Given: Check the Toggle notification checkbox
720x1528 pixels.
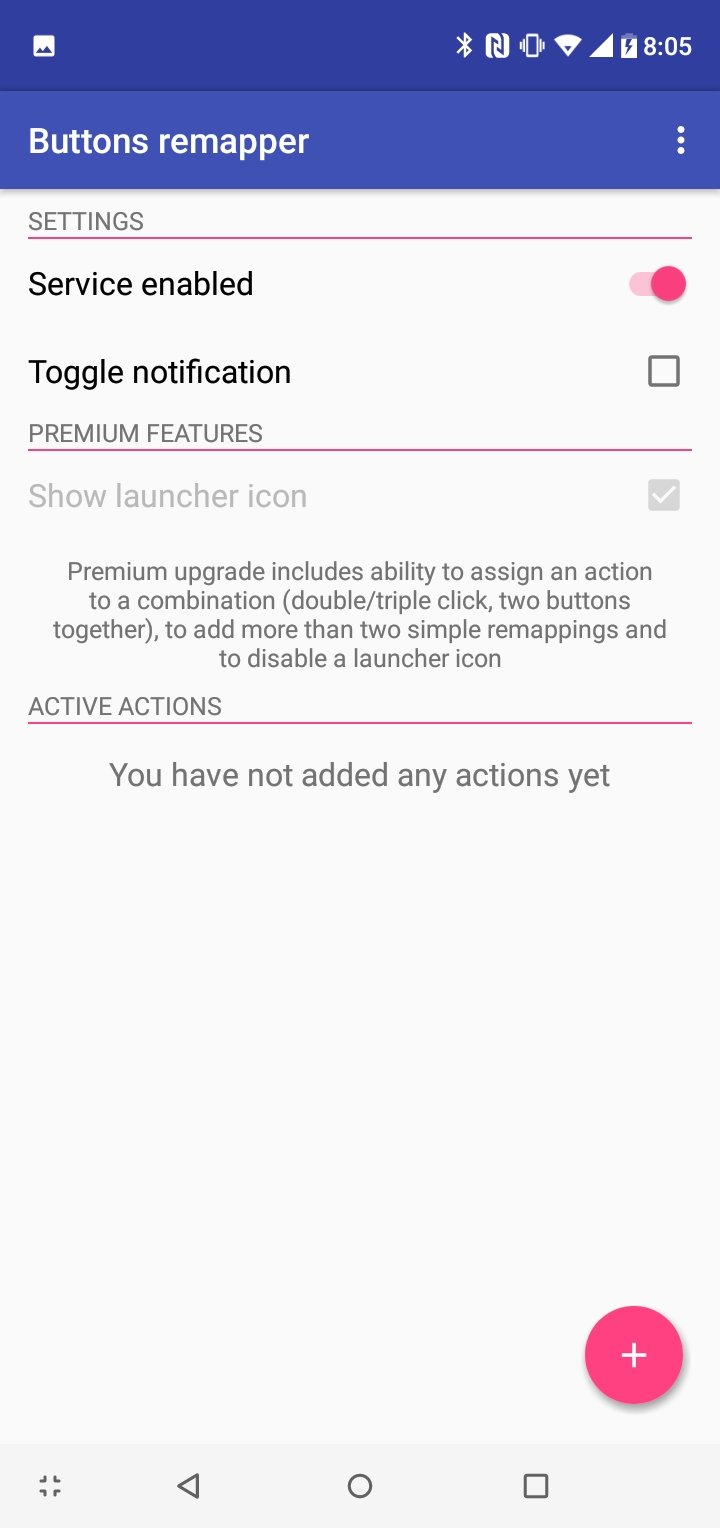Looking at the screenshot, I should 664,371.
